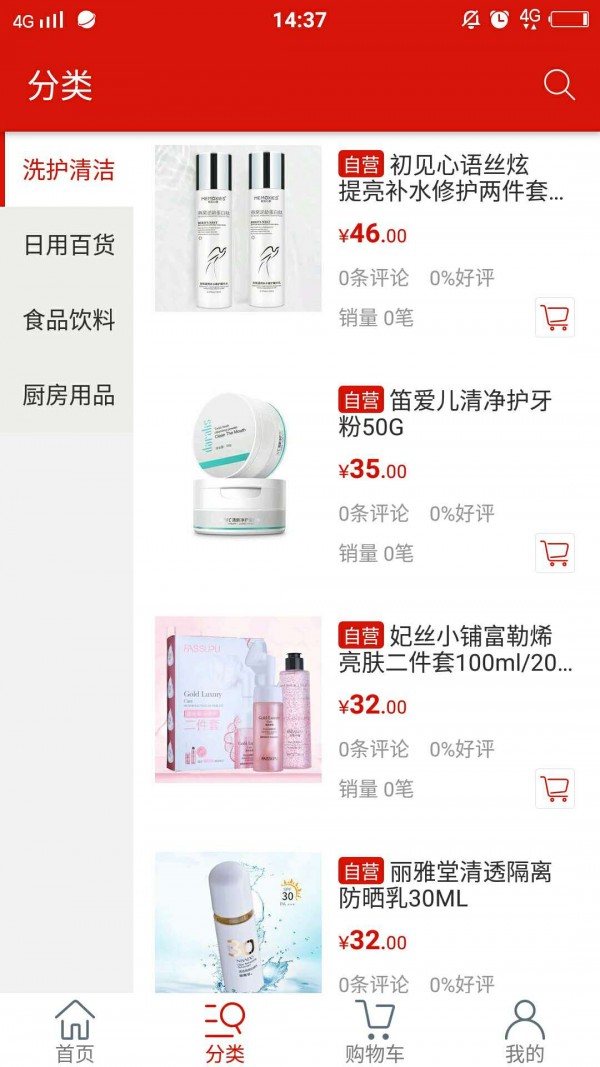Add 妃丝小铺富勒烯 set to cart
This screenshot has width=600, height=1067.
pos(555,788)
